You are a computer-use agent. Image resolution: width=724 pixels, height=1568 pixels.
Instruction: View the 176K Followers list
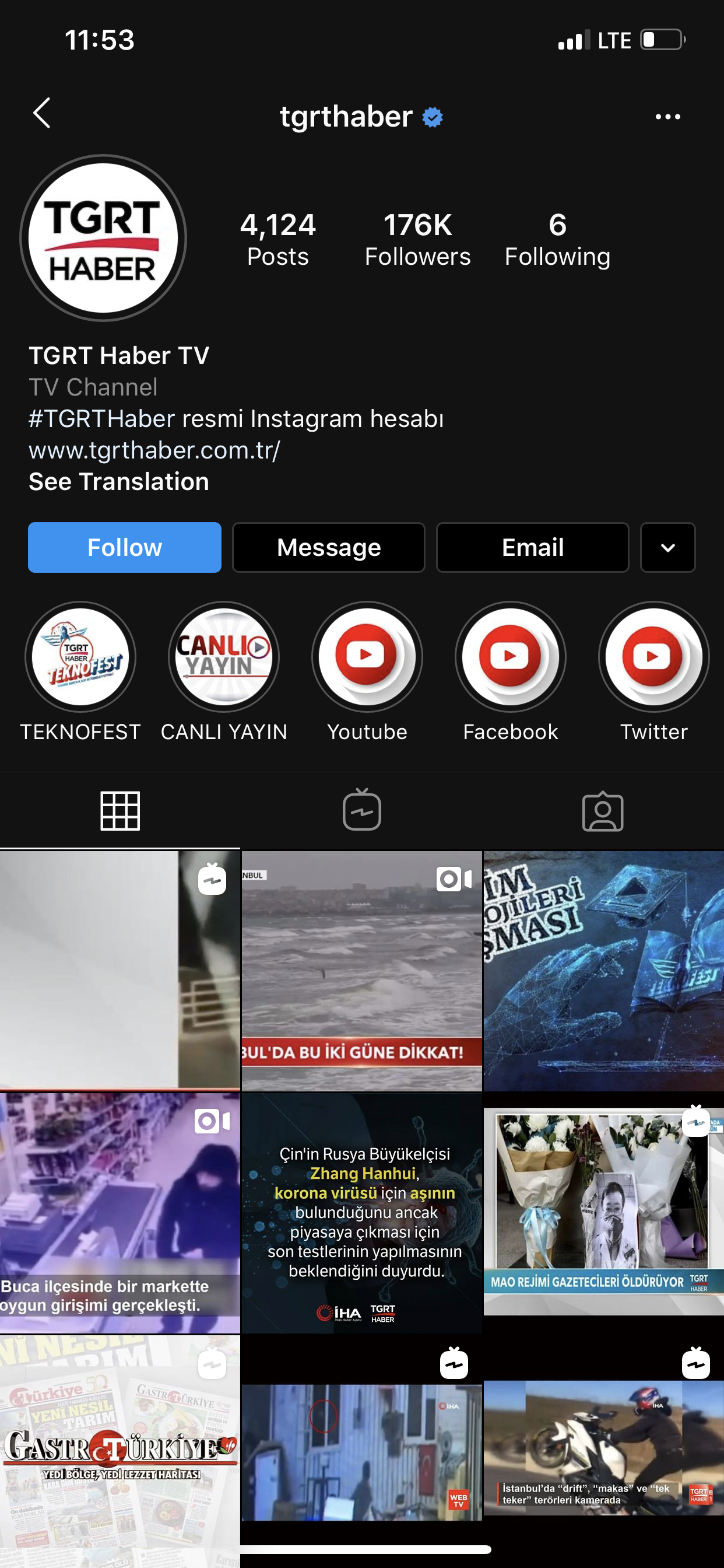point(417,239)
